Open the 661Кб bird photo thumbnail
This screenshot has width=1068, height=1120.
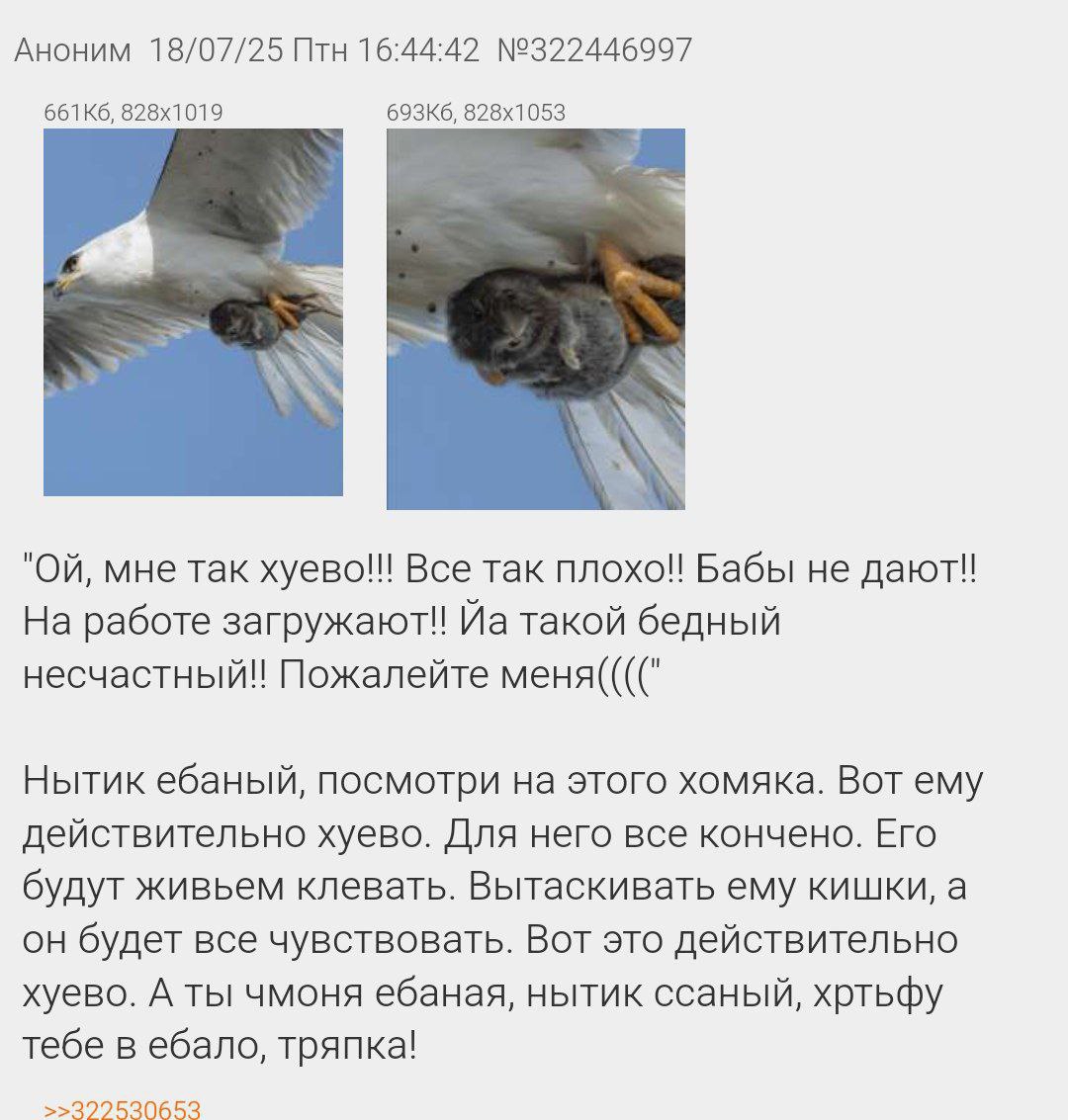[193, 311]
